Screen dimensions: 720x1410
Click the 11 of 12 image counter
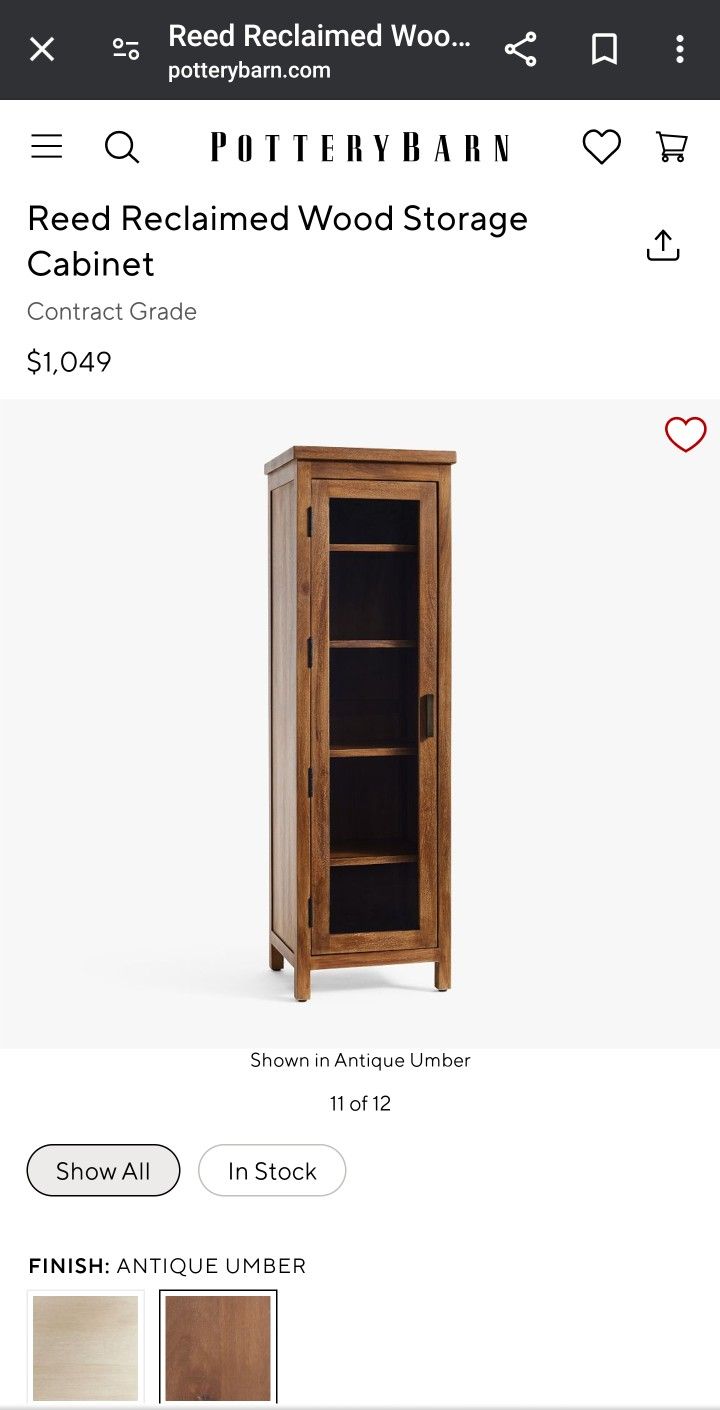point(360,1104)
